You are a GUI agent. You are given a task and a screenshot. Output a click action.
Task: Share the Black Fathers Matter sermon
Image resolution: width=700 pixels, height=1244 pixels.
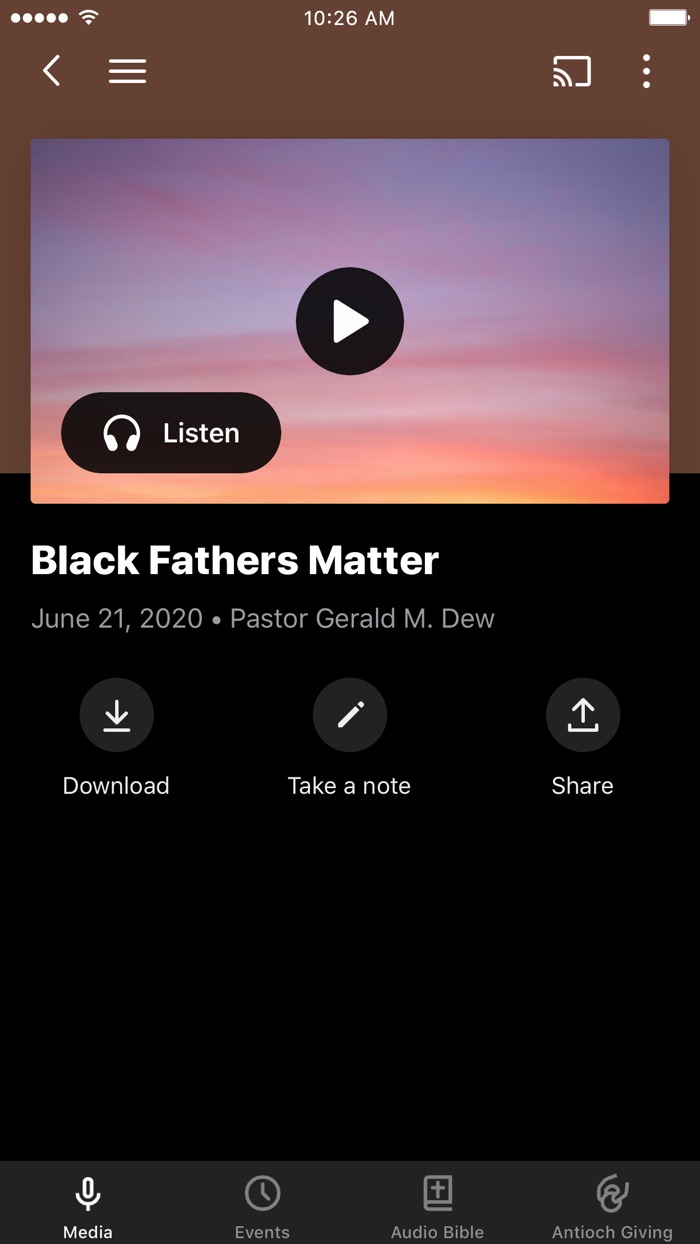tap(582, 715)
